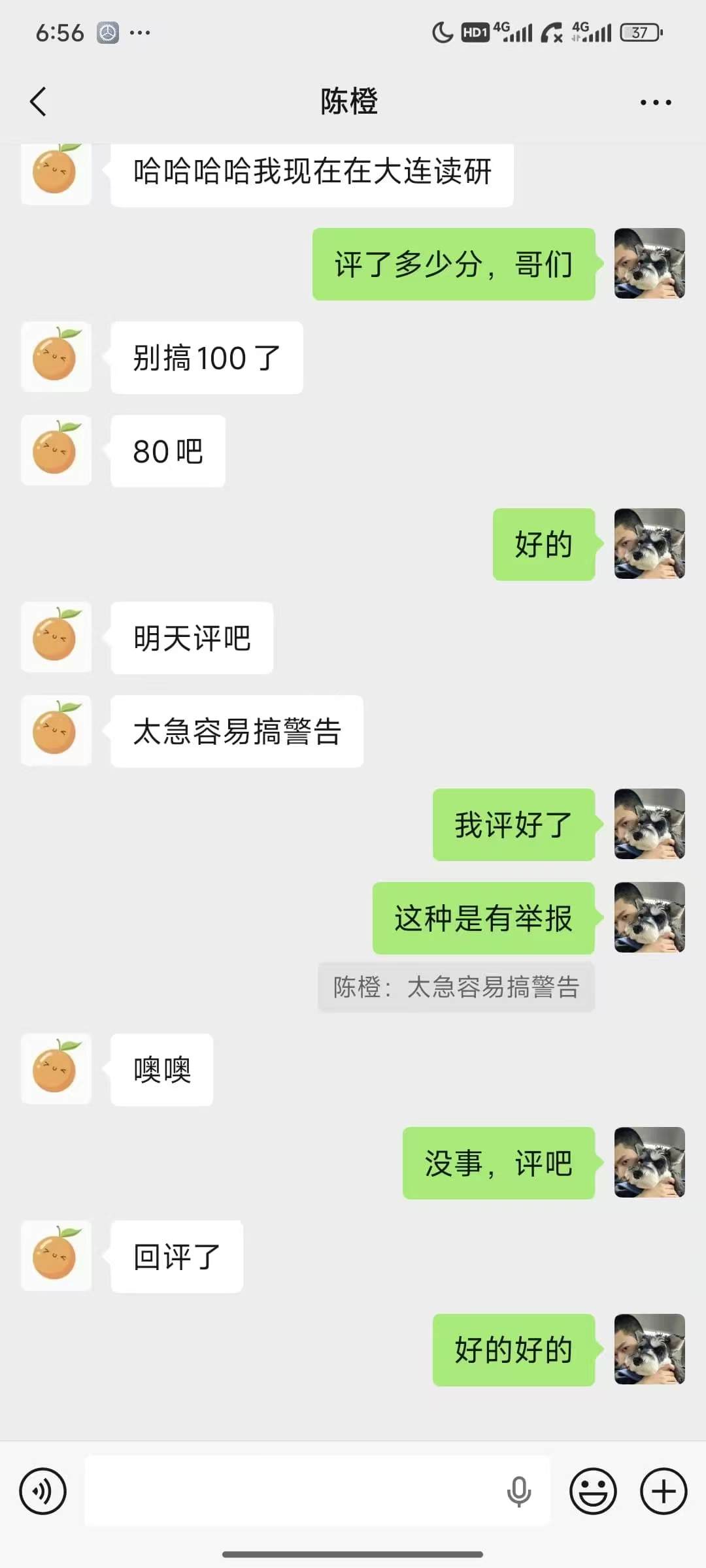Open my avatar beside 我评好了
This screenshot has height=1568, width=706.
(649, 824)
